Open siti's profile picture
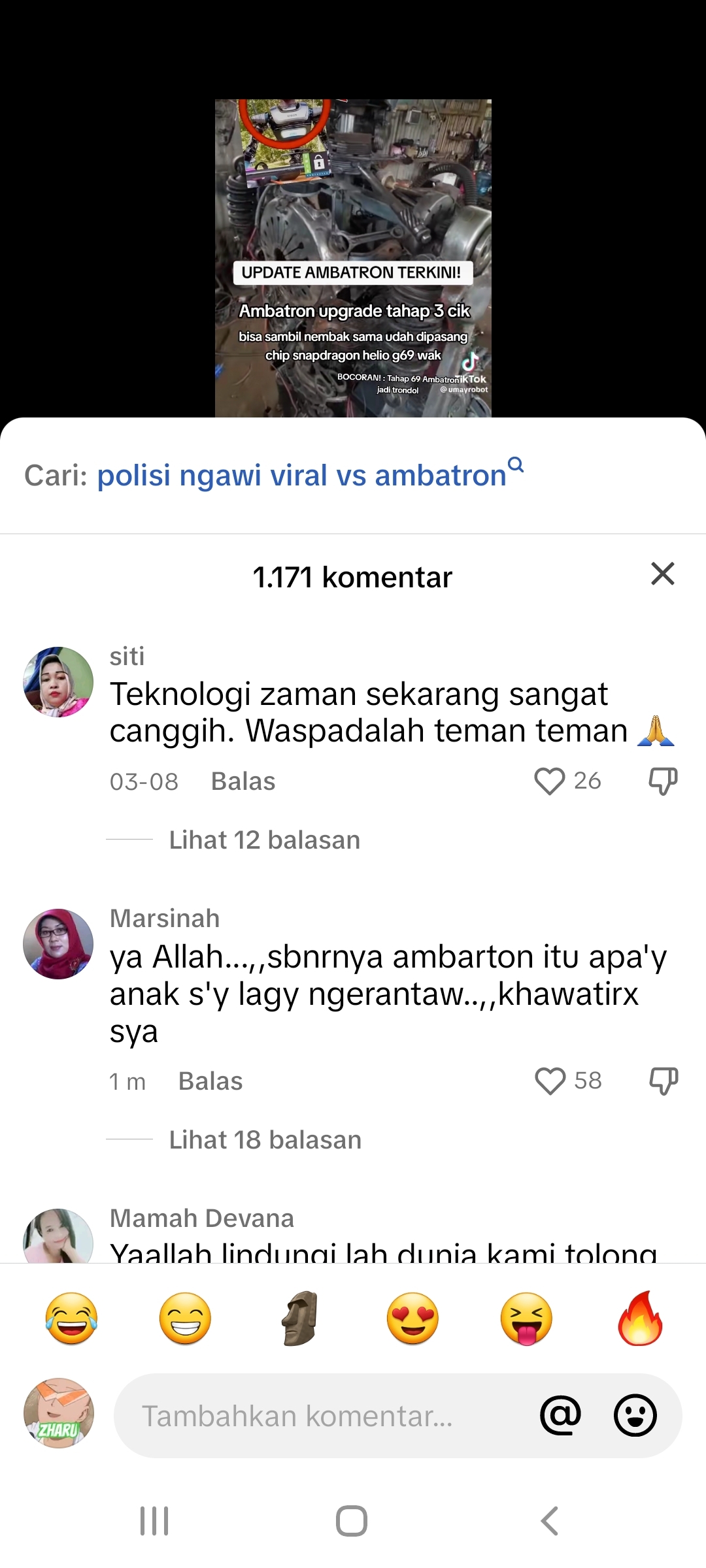Image resolution: width=706 pixels, height=1568 pixels. pos(58,682)
